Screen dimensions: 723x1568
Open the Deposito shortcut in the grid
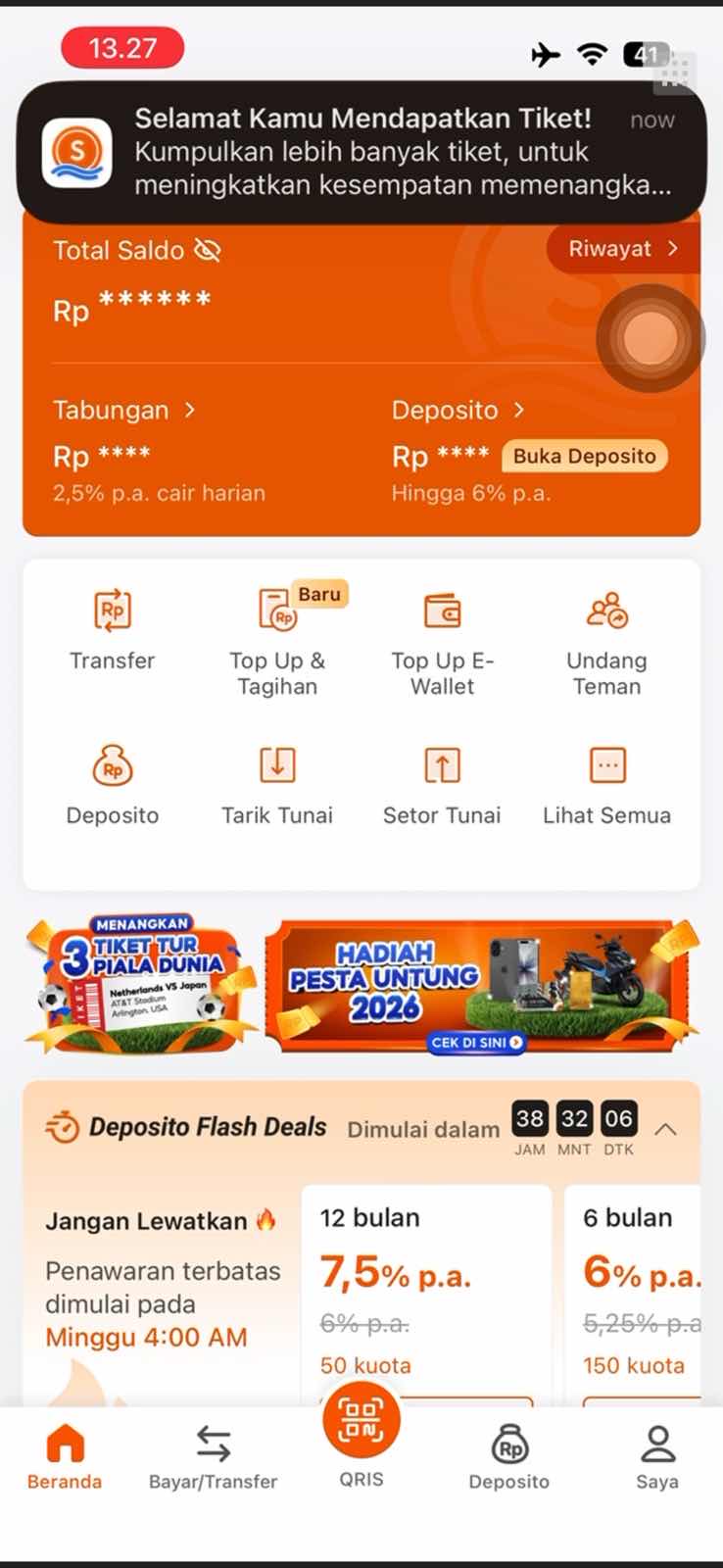pyautogui.click(x=113, y=784)
